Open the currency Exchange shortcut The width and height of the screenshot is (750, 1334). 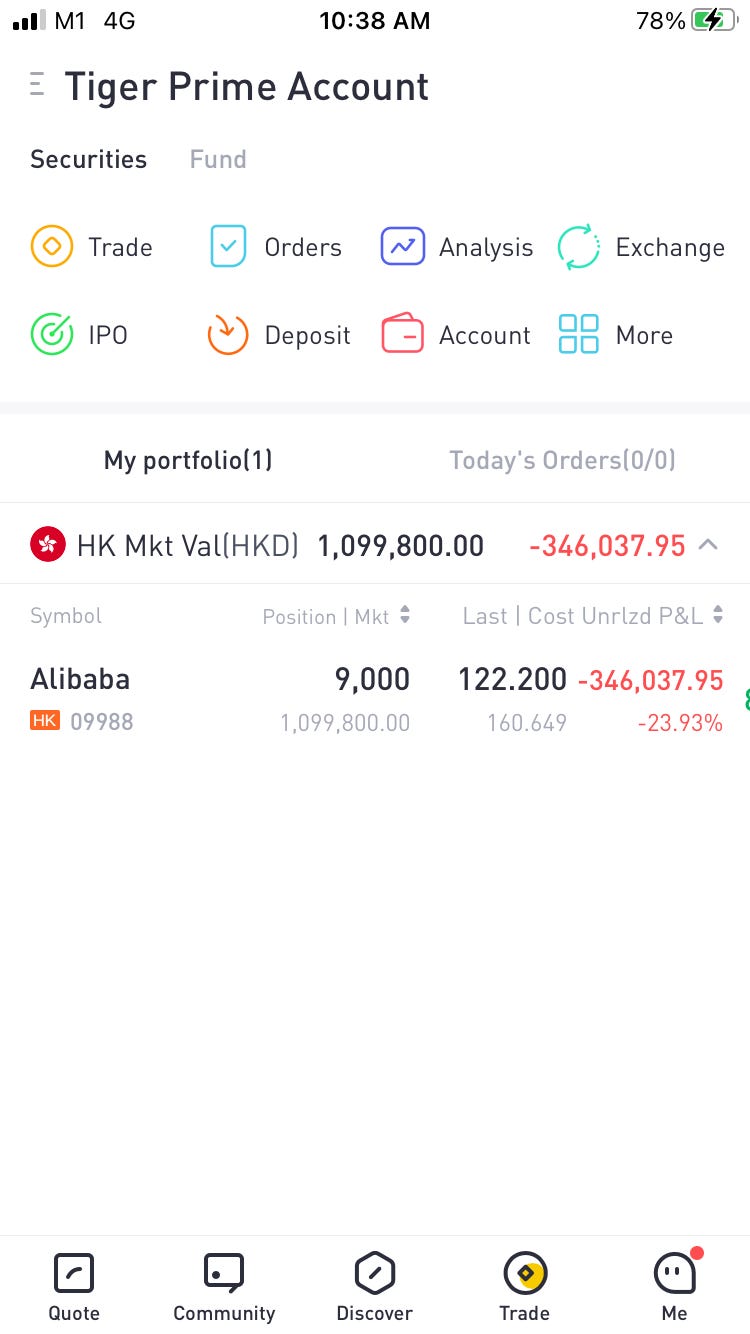pyautogui.click(x=641, y=247)
